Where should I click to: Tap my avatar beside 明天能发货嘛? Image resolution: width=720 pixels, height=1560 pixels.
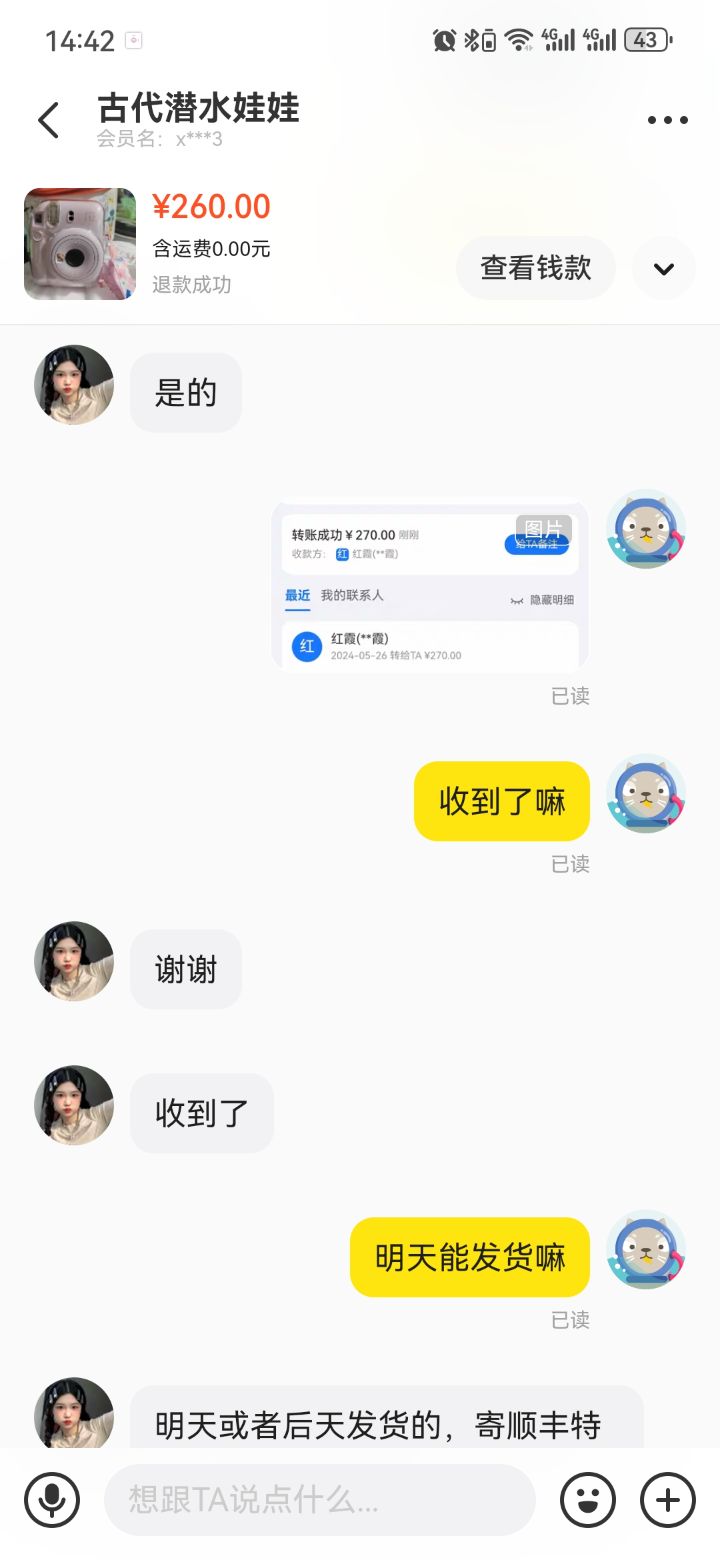(646, 1250)
